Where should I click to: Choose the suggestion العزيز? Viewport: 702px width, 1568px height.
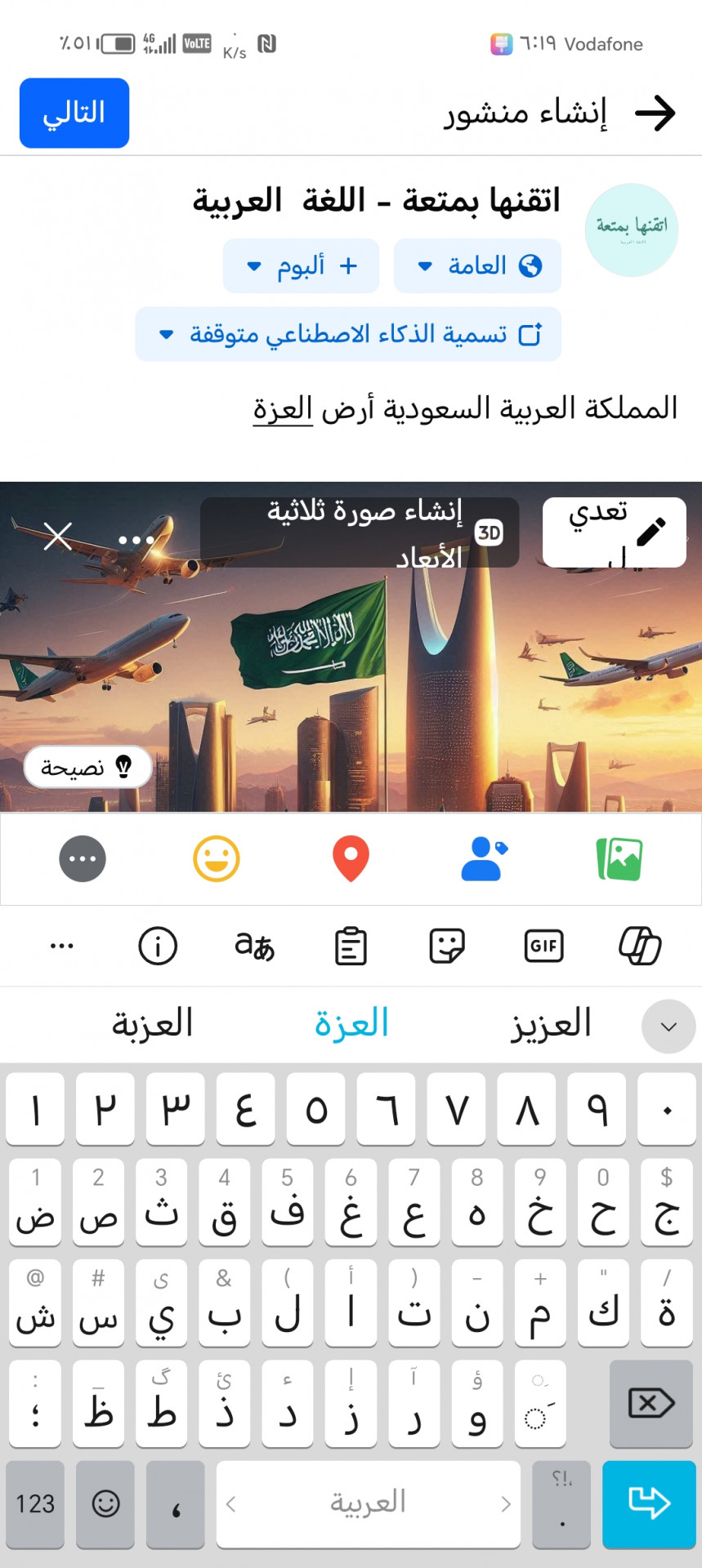551,1024
